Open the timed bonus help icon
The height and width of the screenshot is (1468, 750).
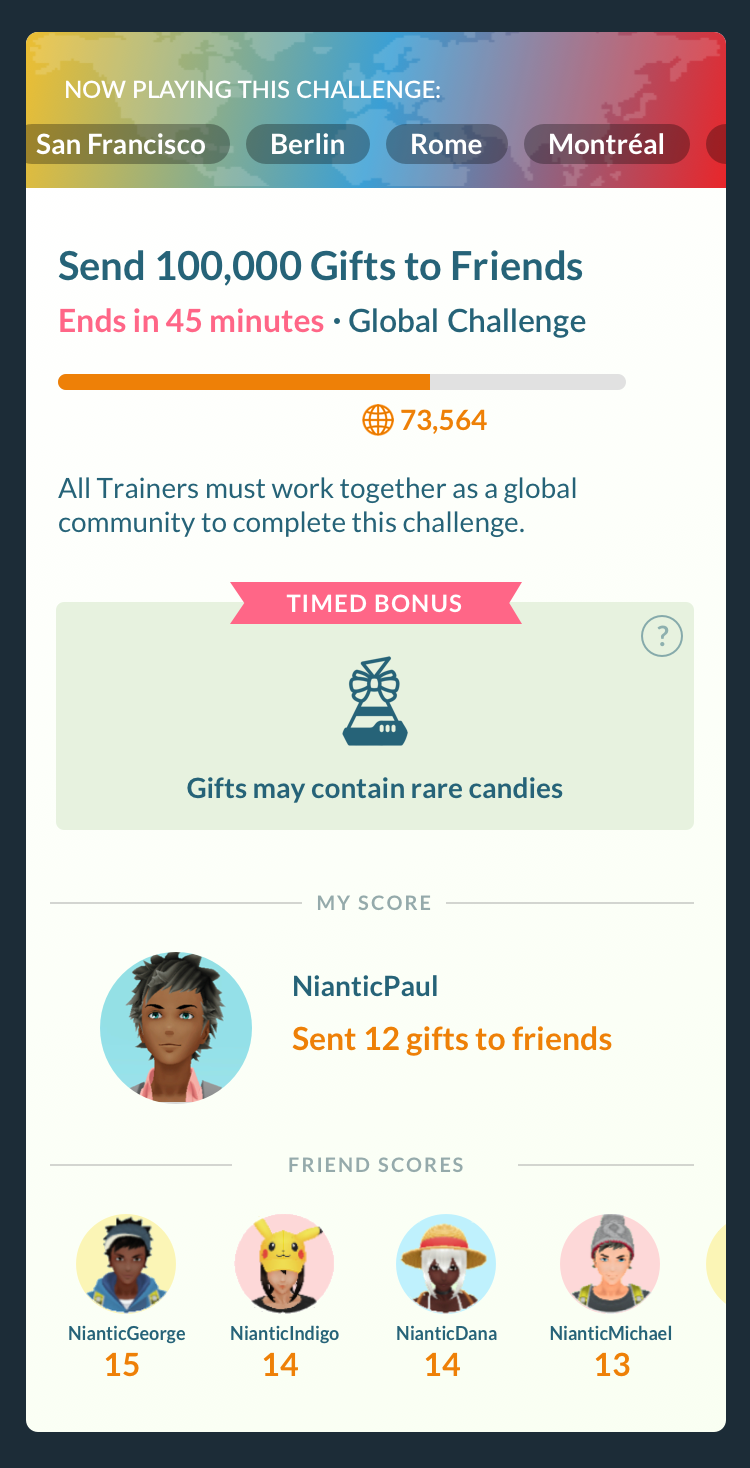pyautogui.click(x=661, y=636)
